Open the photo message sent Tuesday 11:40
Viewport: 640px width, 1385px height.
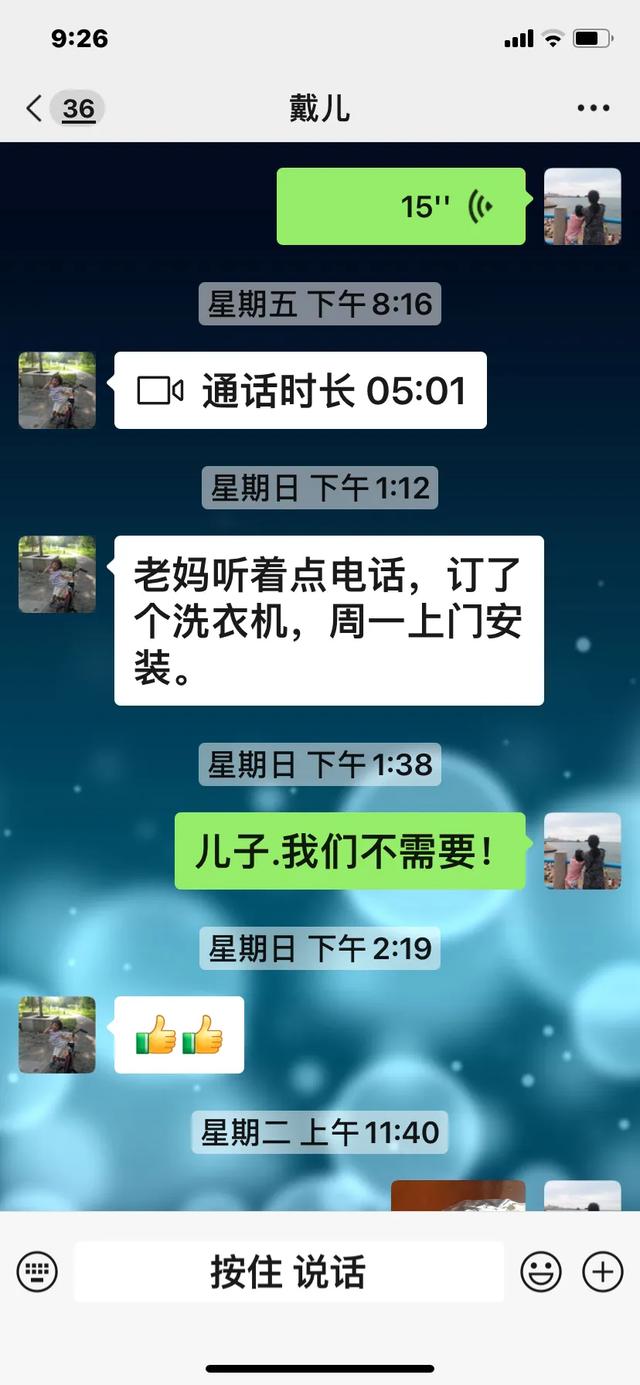[x=458, y=1195]
